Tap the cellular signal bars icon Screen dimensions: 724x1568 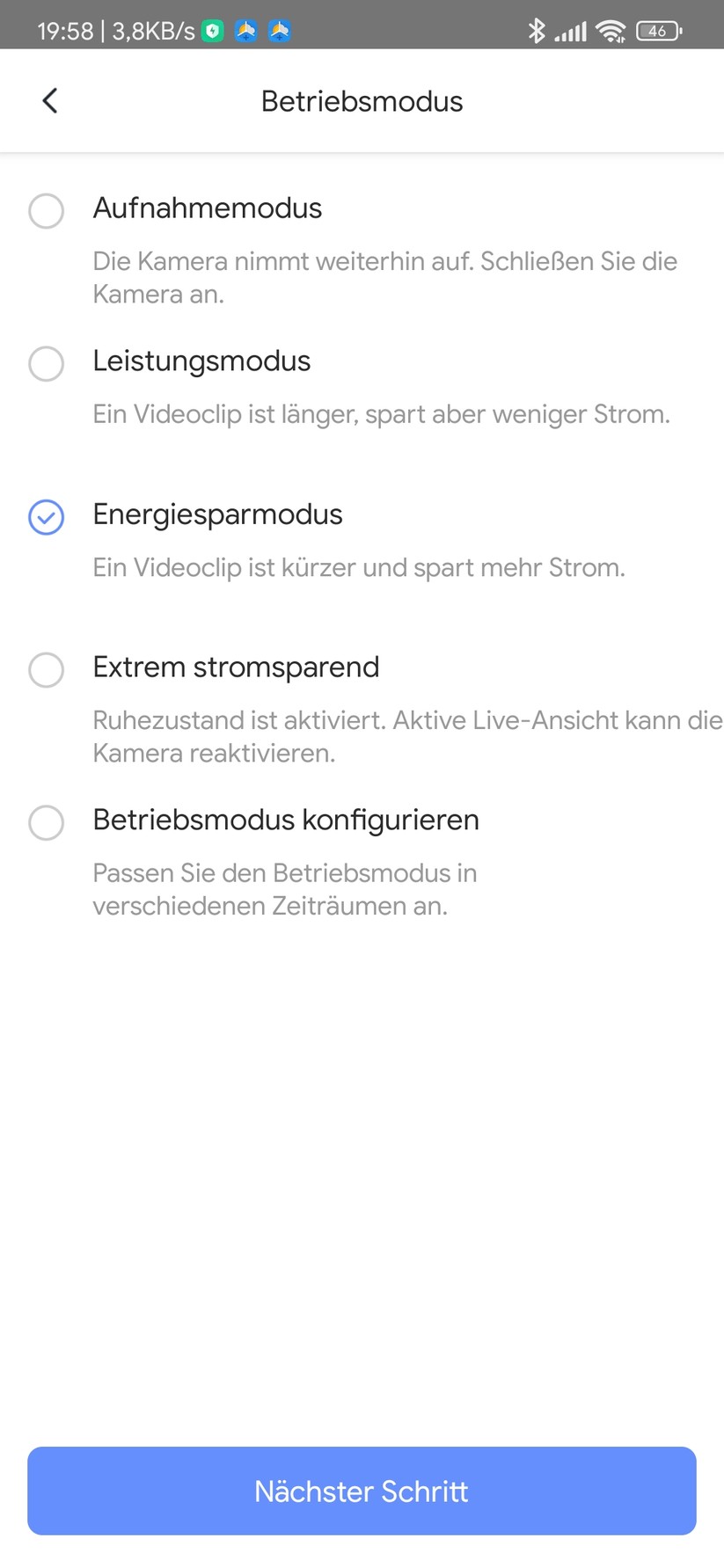572,31
